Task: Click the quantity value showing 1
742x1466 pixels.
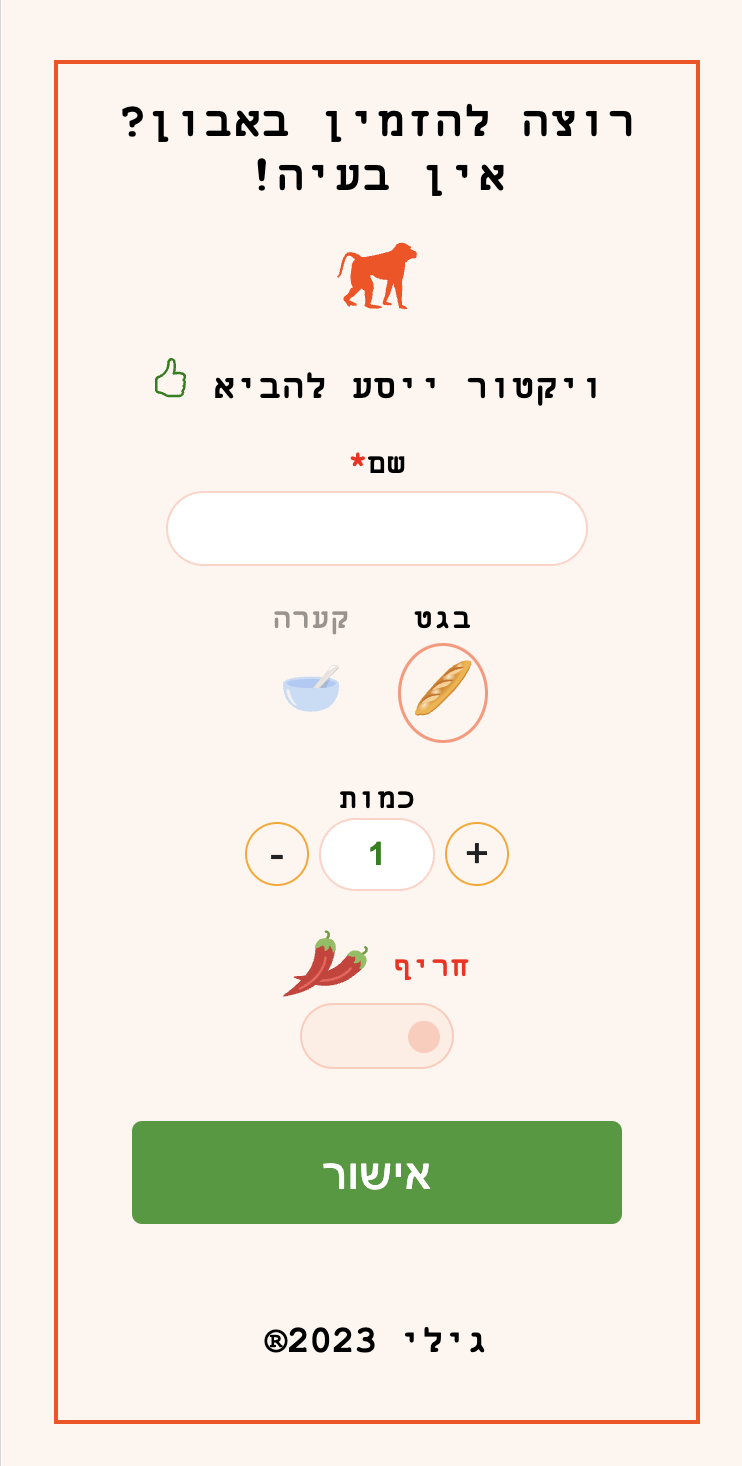Action: [x=377, y=853]
